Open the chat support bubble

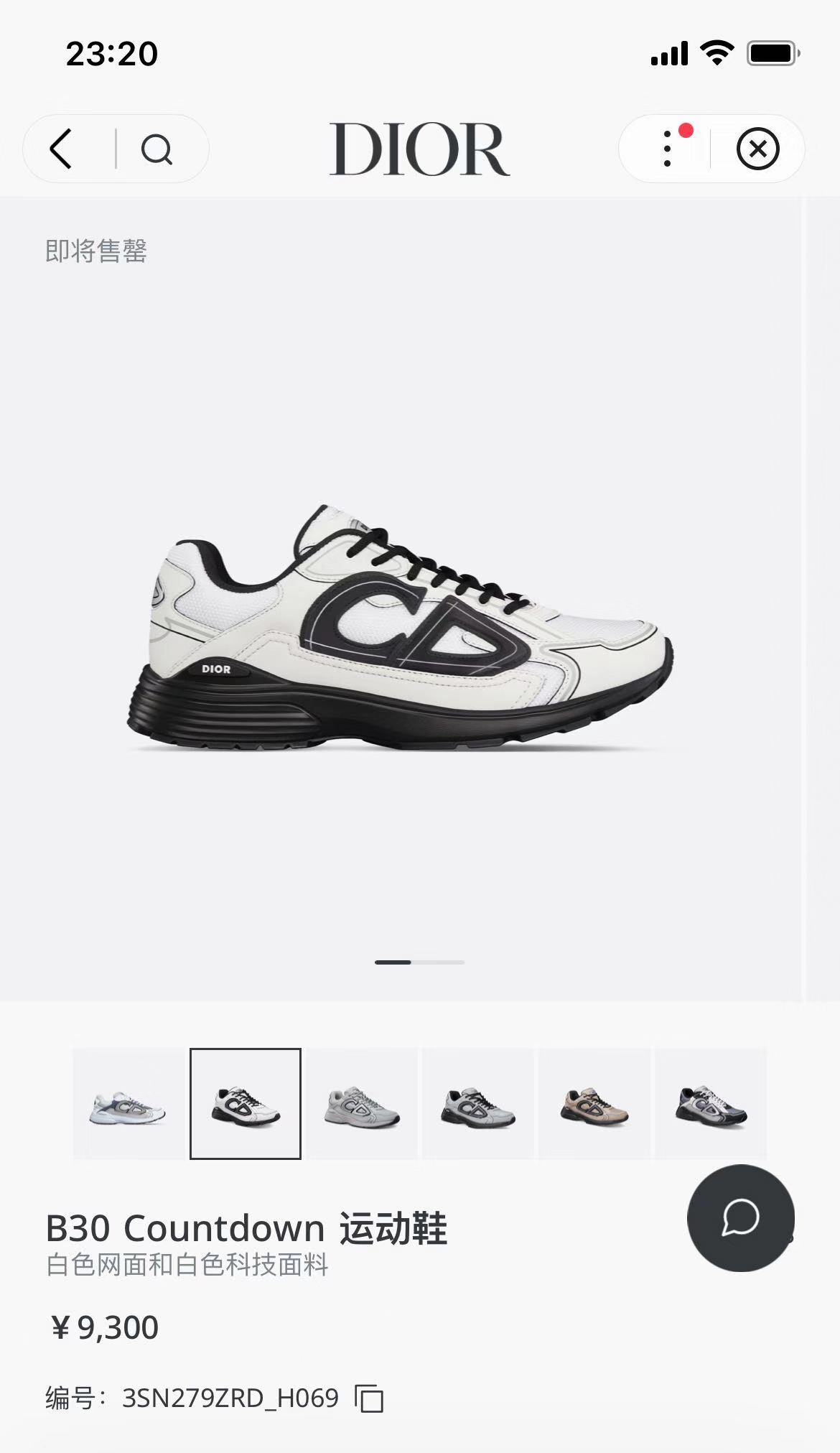pyautogui.click(x=740, y=1217)
